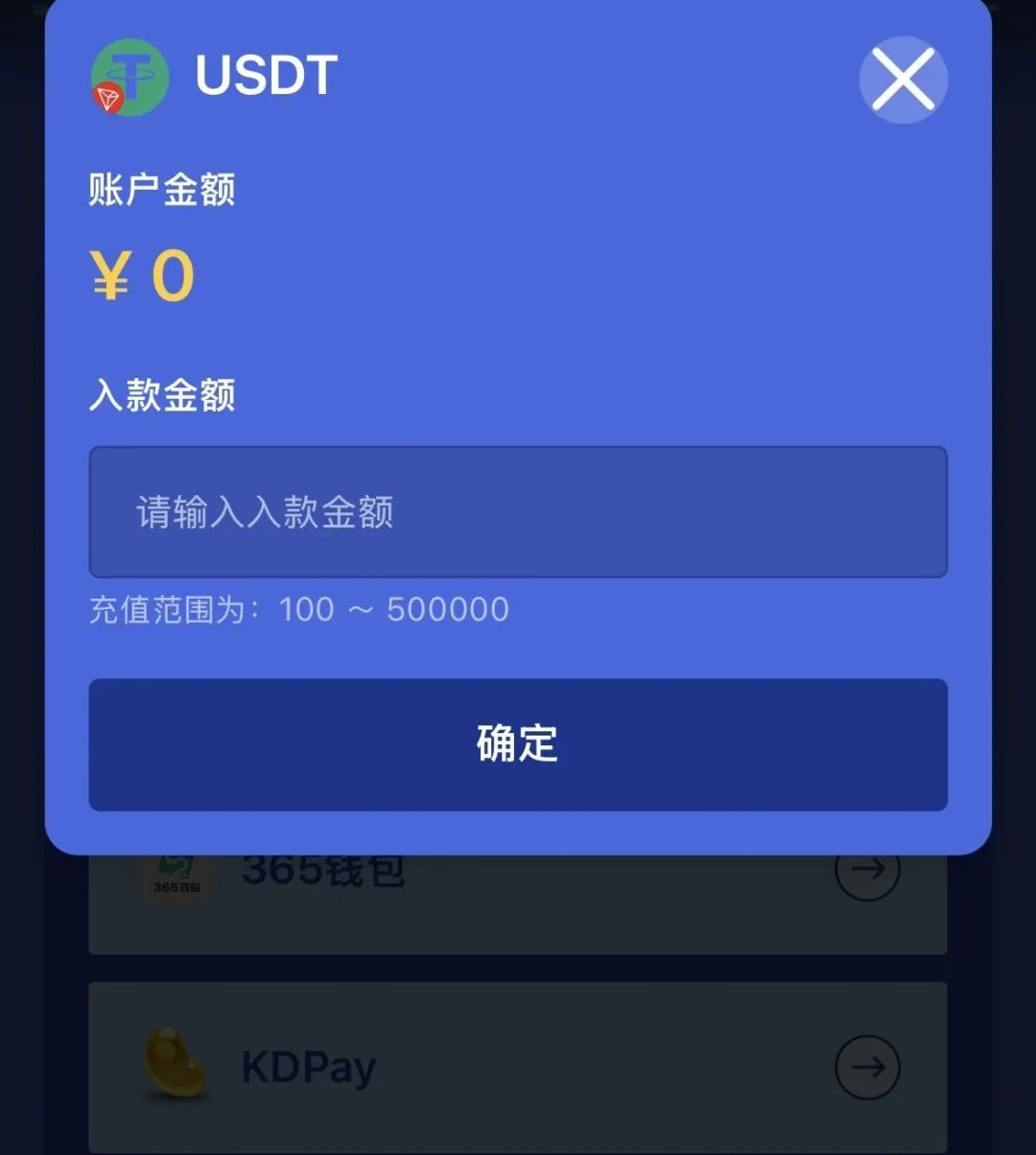Viewport: 1036px width, 1155px height.
Task: Click the 账户金额 account balance label
Action: pyautogui.click(x=161, y=190)
